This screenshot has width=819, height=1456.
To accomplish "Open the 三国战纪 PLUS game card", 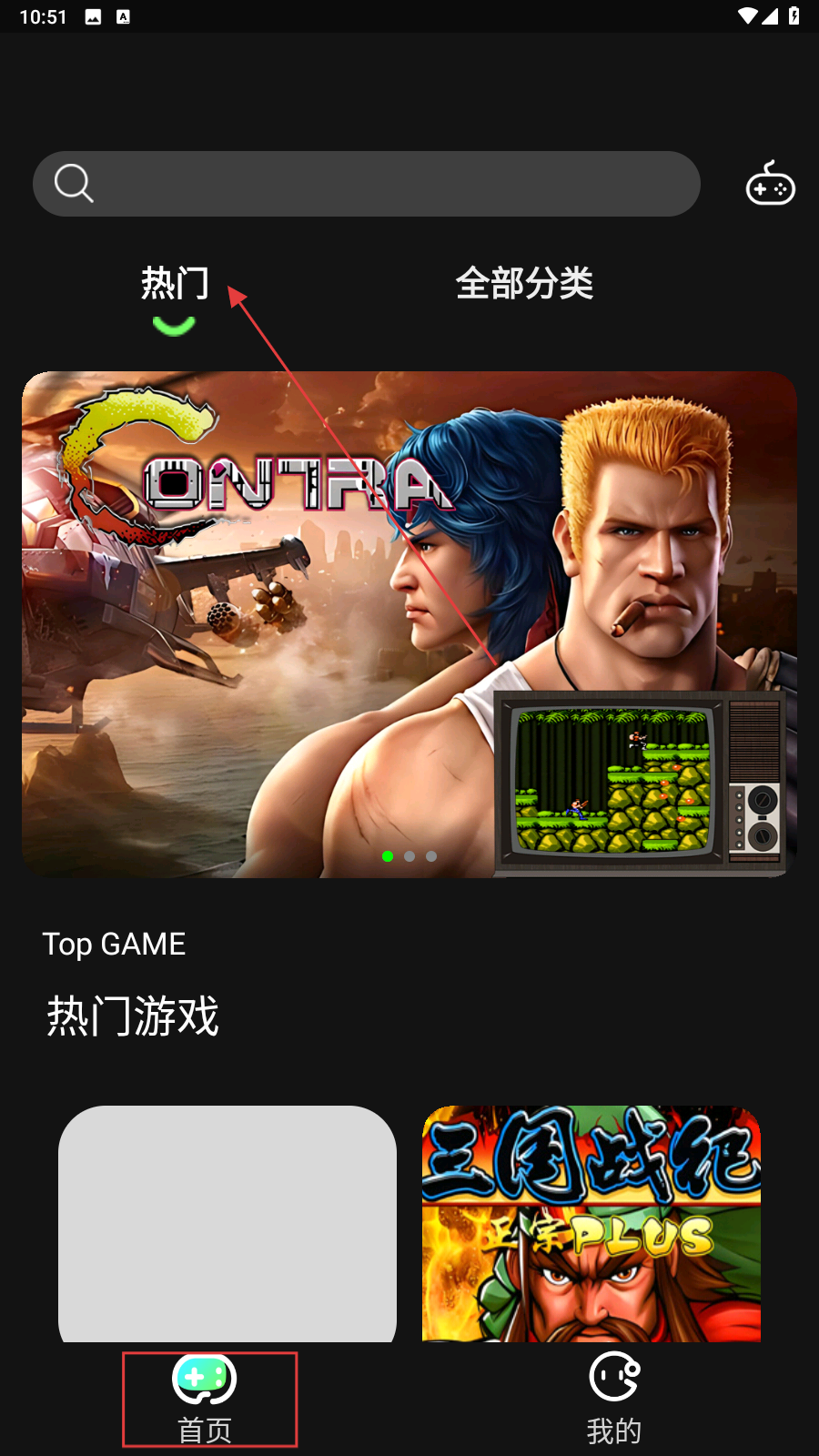I will point(591,1223).
